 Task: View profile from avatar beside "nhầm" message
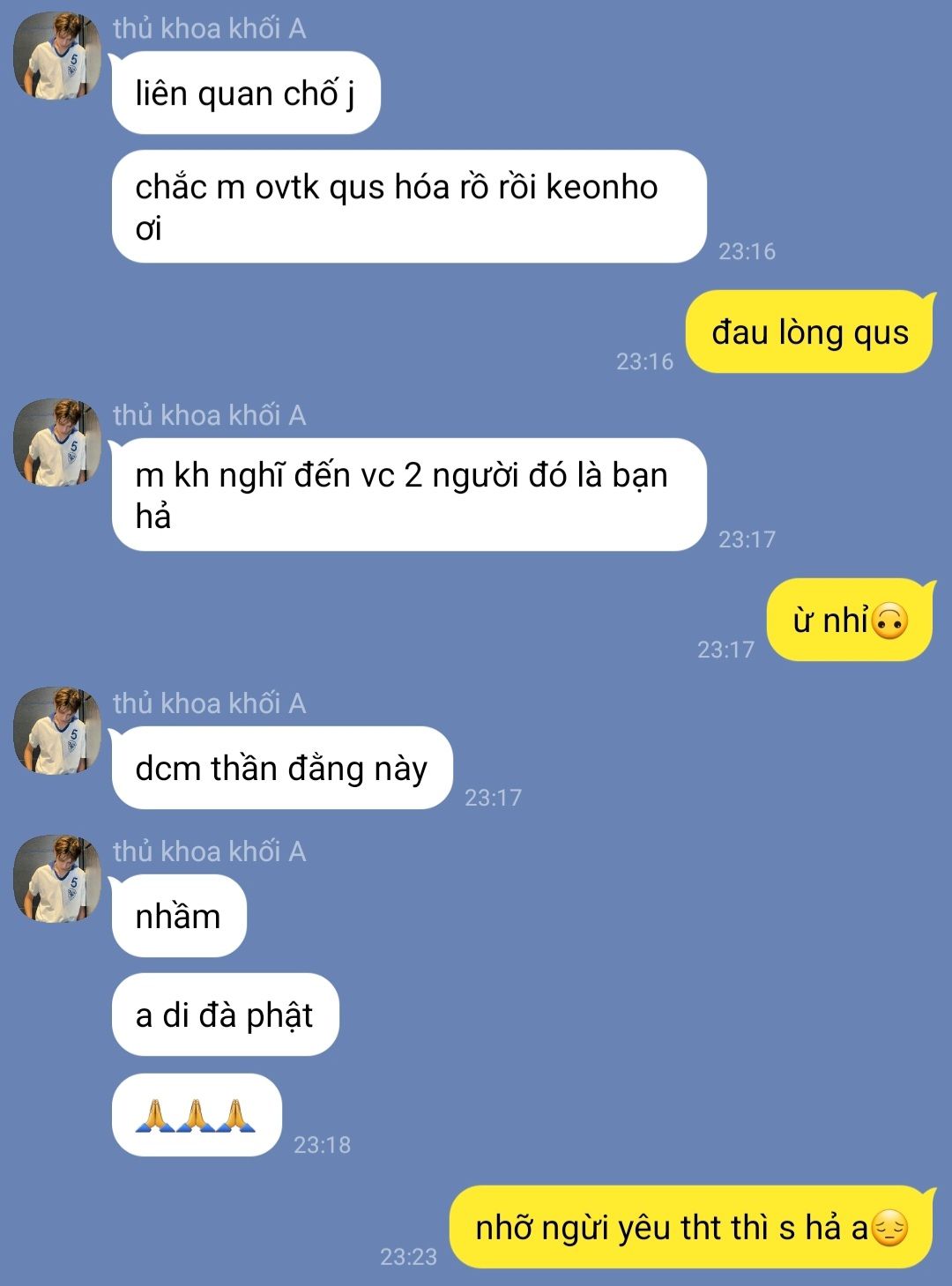pos(57,879)
